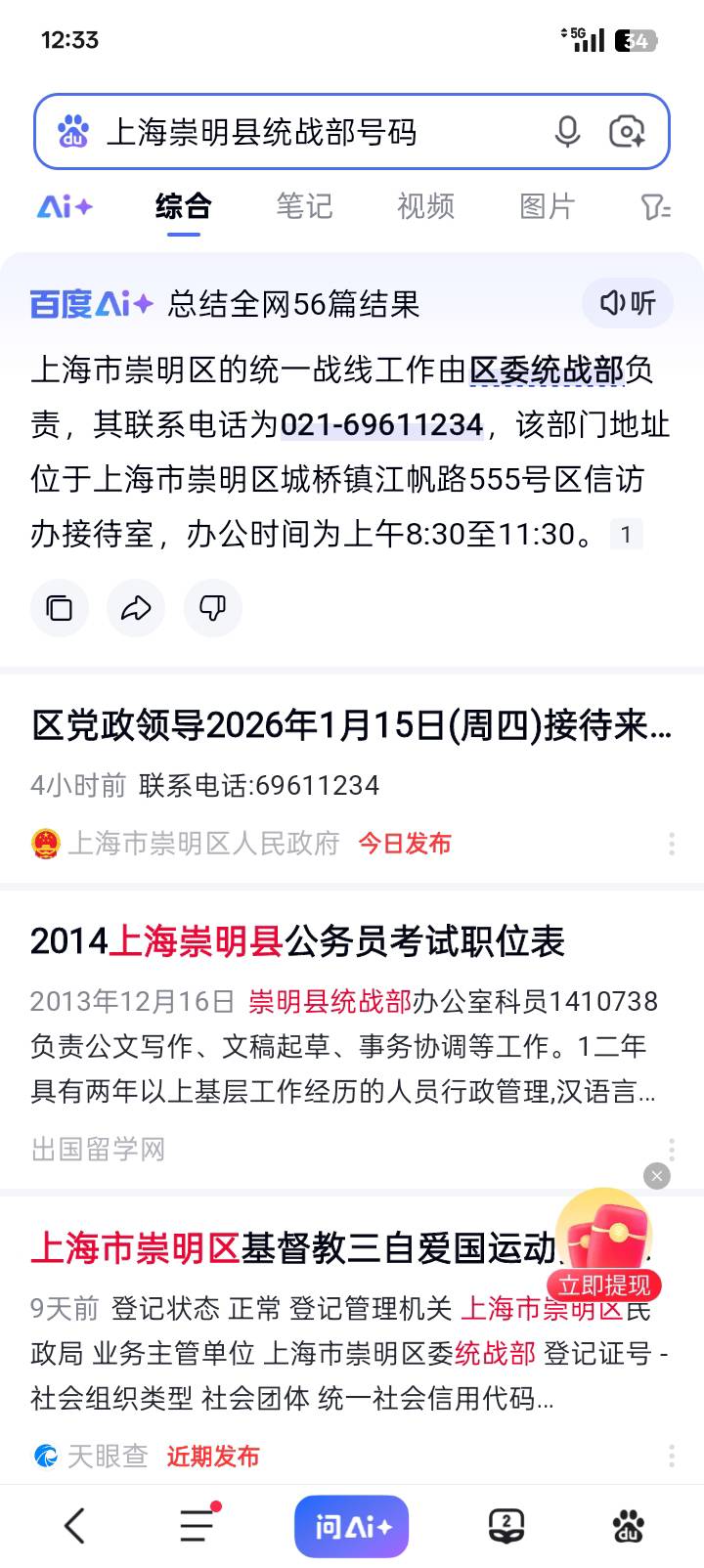The width and height of the screenshot is (704, 1568).
Task: Open result 区党政领导2026年1月15日接待来访
Action: [x=350, y=725]
